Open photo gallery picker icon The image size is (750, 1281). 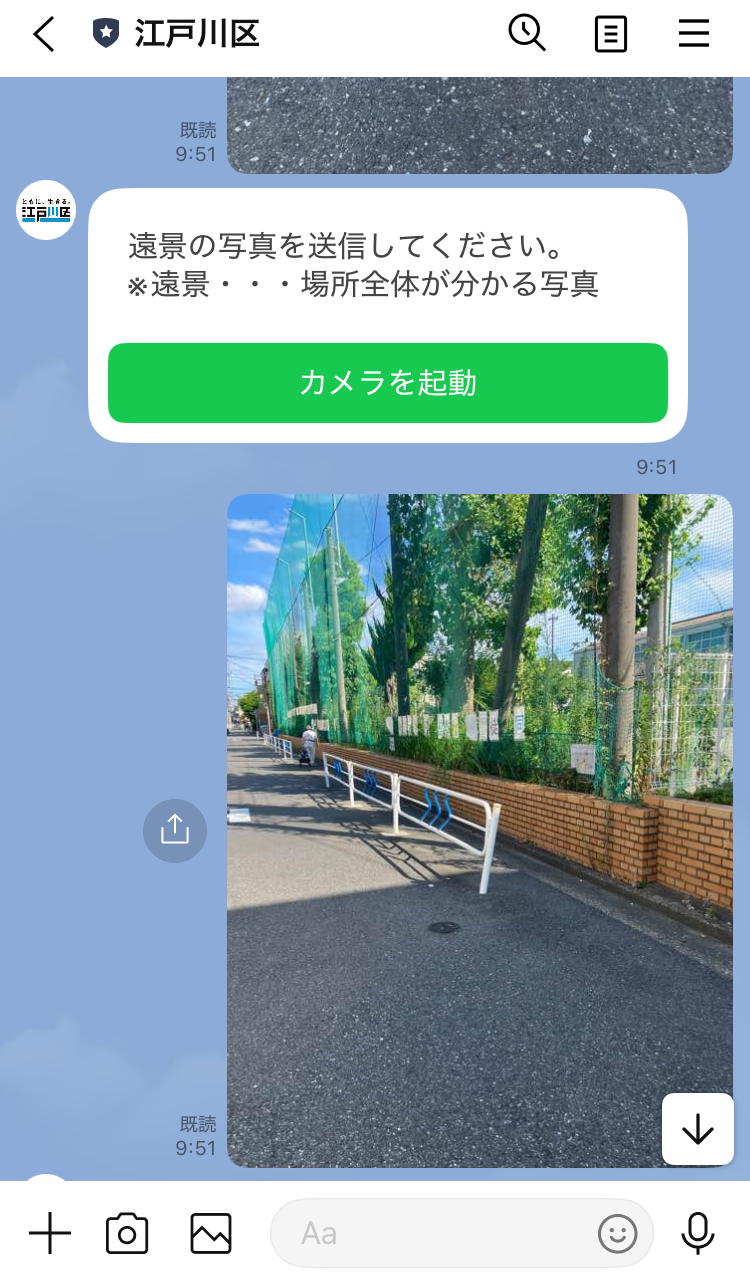pyautogui.click(x=211, y=1233)
